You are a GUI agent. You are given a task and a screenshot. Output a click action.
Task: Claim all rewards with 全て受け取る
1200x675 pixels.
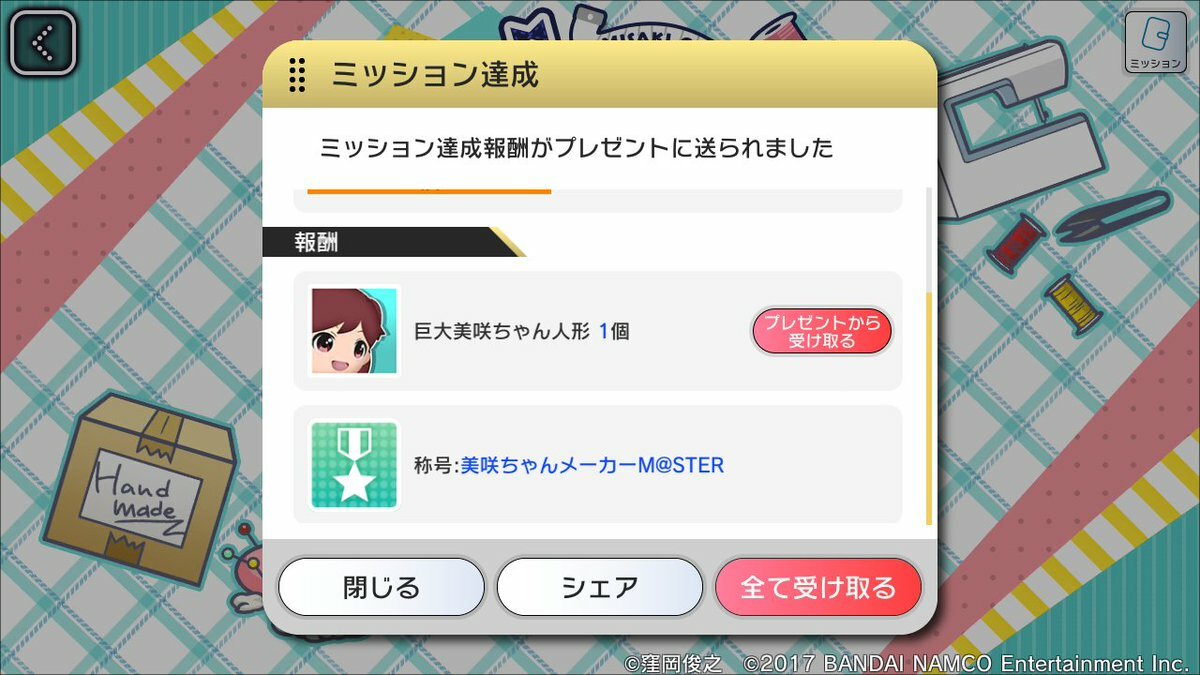tap(818, 587)
